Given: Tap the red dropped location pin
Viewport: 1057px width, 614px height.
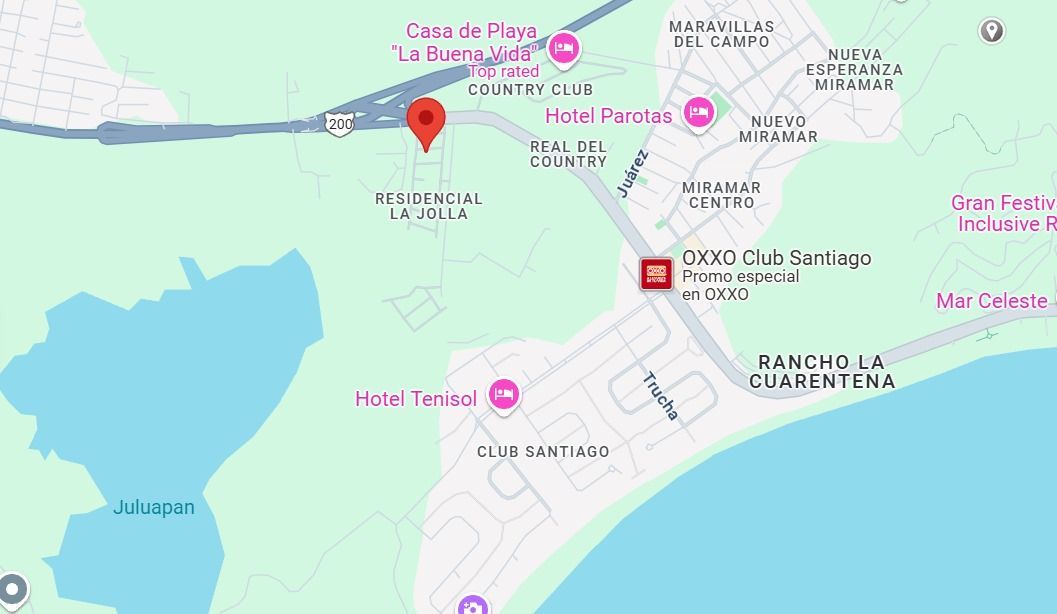Looking at the screenshot, I should 427,121.
